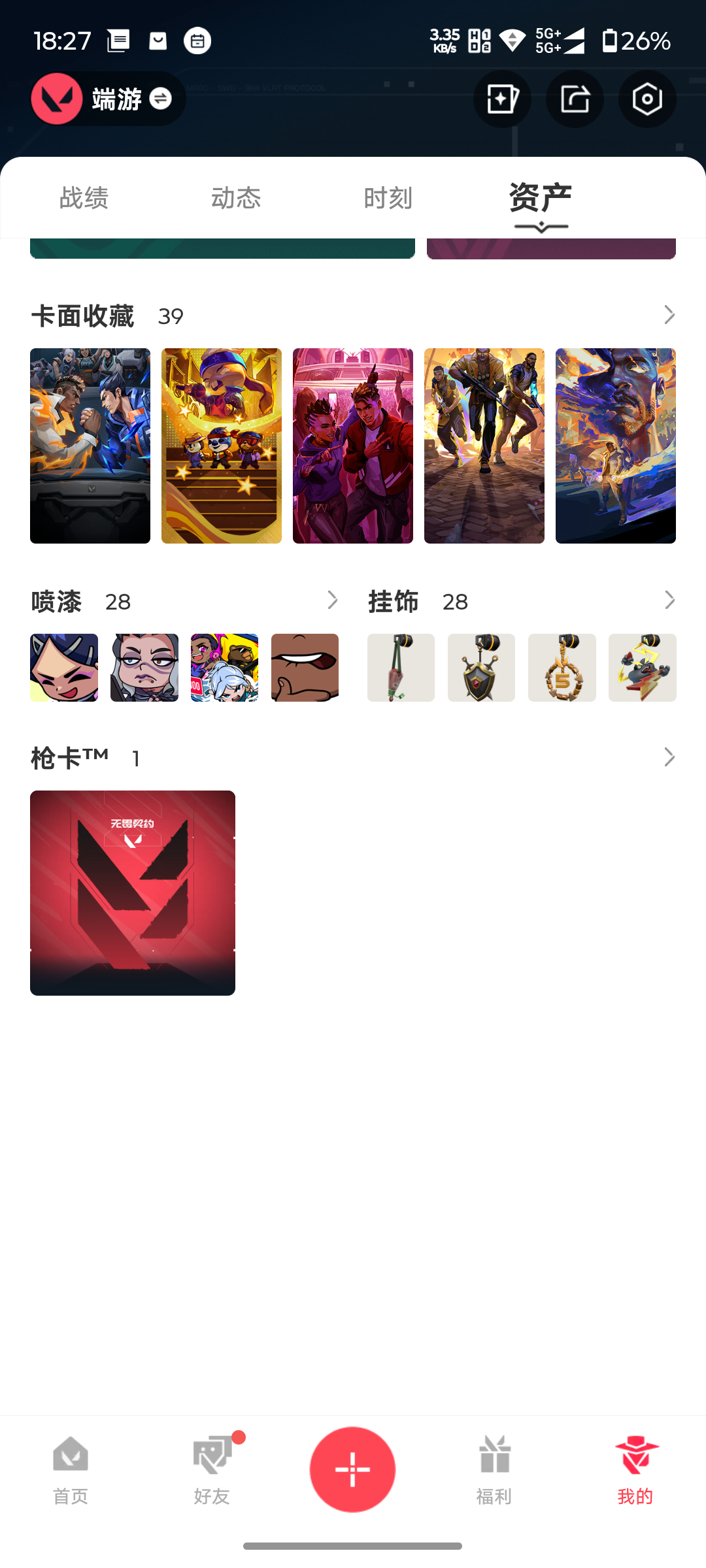Switch to the 动态 tab
Screen dimensions: 706x1568
pos(236,197)
